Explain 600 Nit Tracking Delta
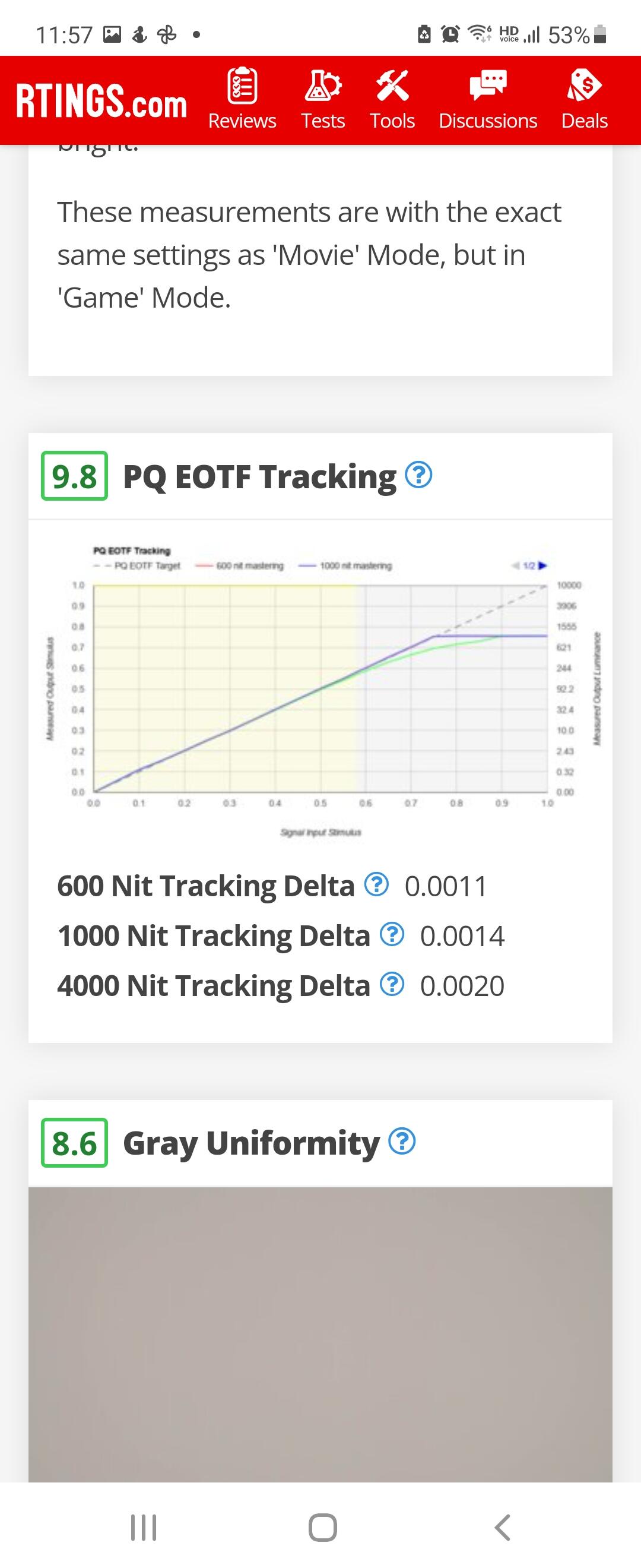Screen dimensions: 641x1568 click(x=376, y=884)
